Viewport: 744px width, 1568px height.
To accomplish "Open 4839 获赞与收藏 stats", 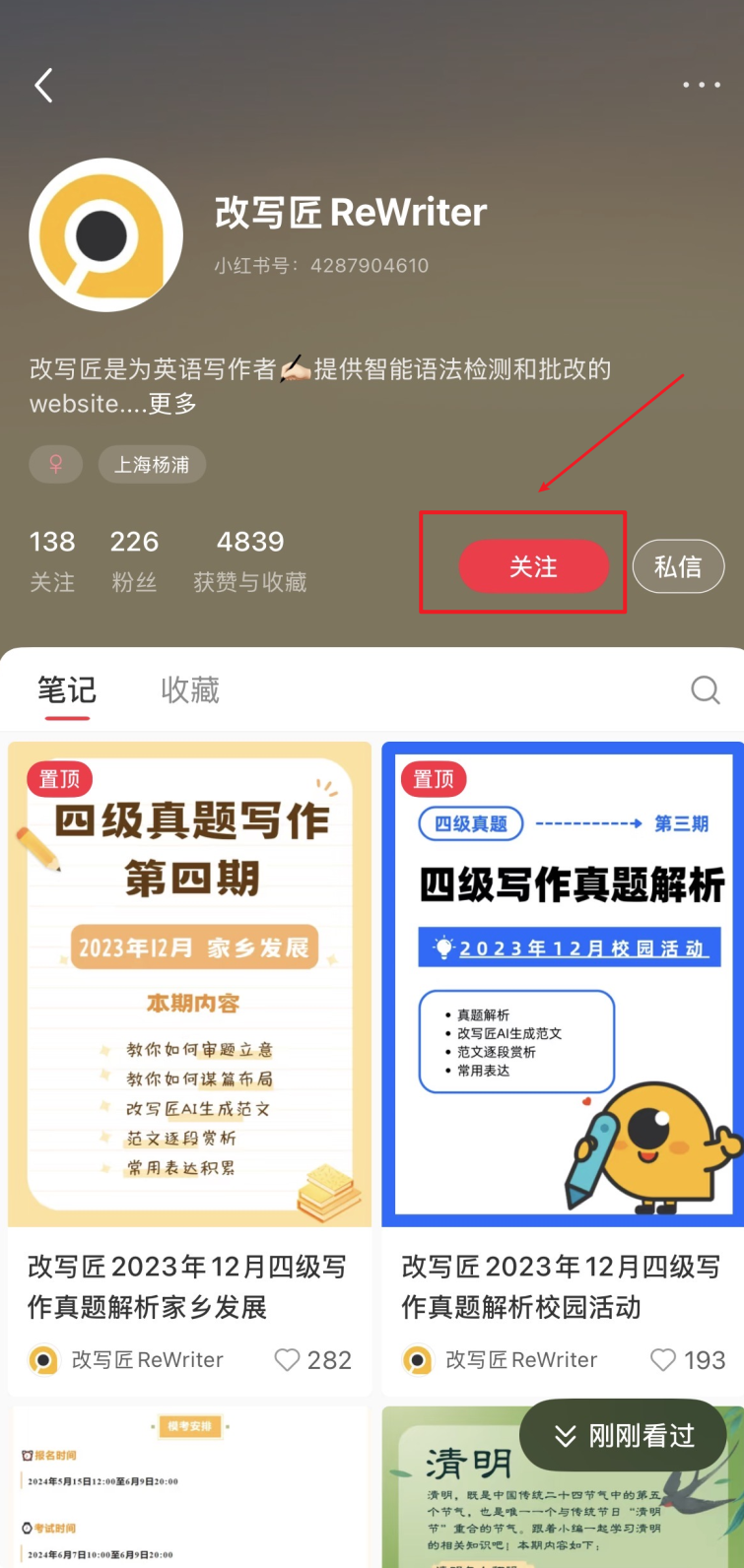I will (x=250, y=560).
